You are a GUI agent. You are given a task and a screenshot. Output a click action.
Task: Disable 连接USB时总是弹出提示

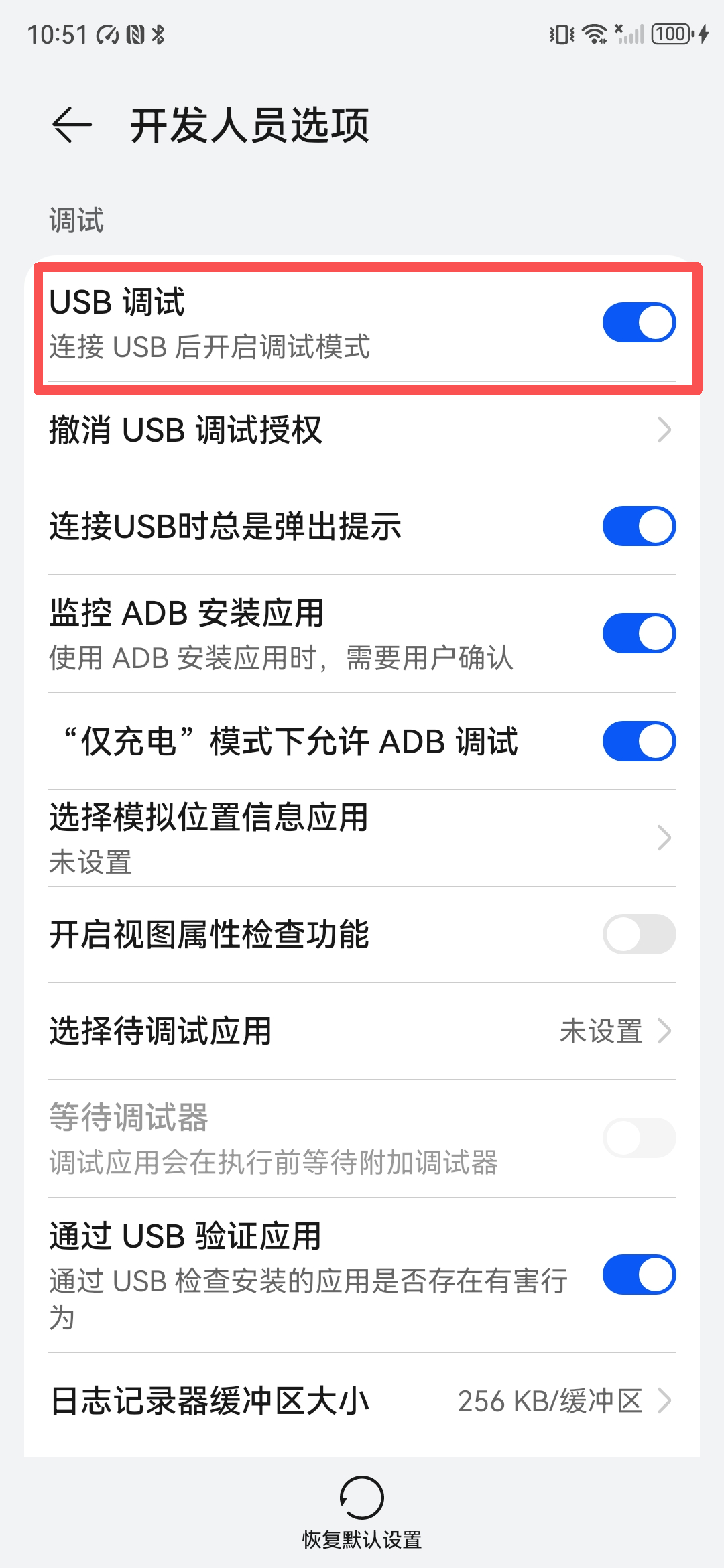click(638, 526)
